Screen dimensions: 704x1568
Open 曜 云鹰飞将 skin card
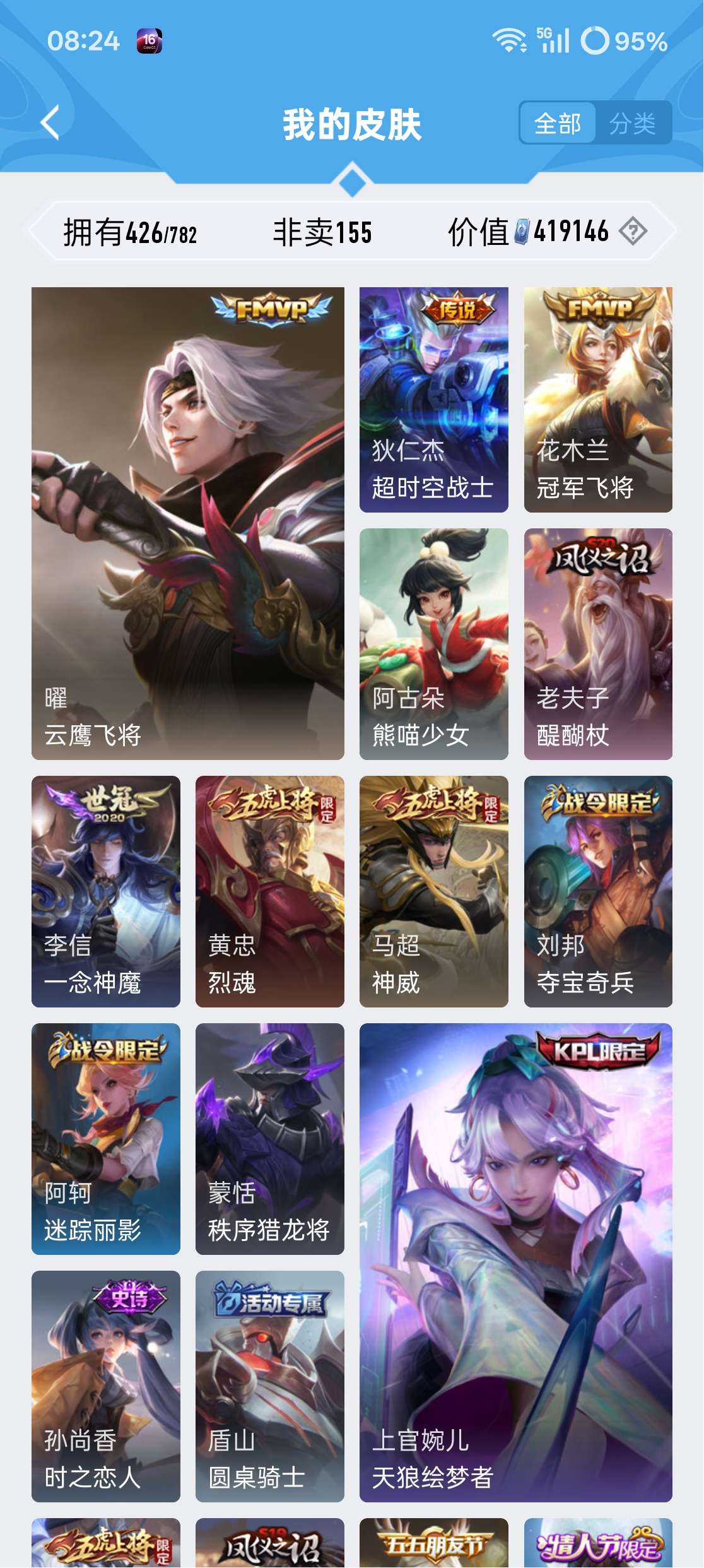(188, 523)
